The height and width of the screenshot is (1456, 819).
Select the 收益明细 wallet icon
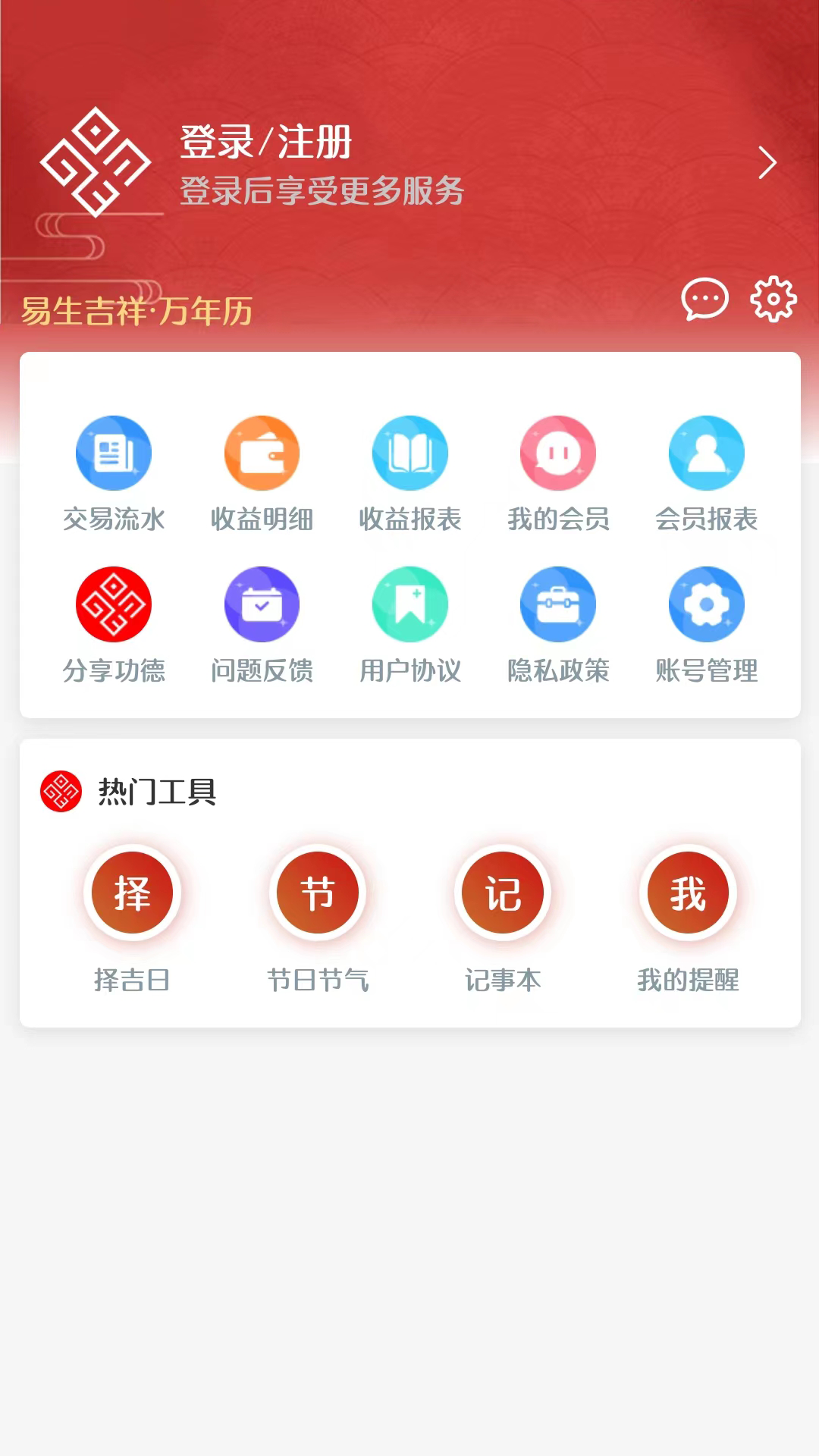click(x=262, y=453)
